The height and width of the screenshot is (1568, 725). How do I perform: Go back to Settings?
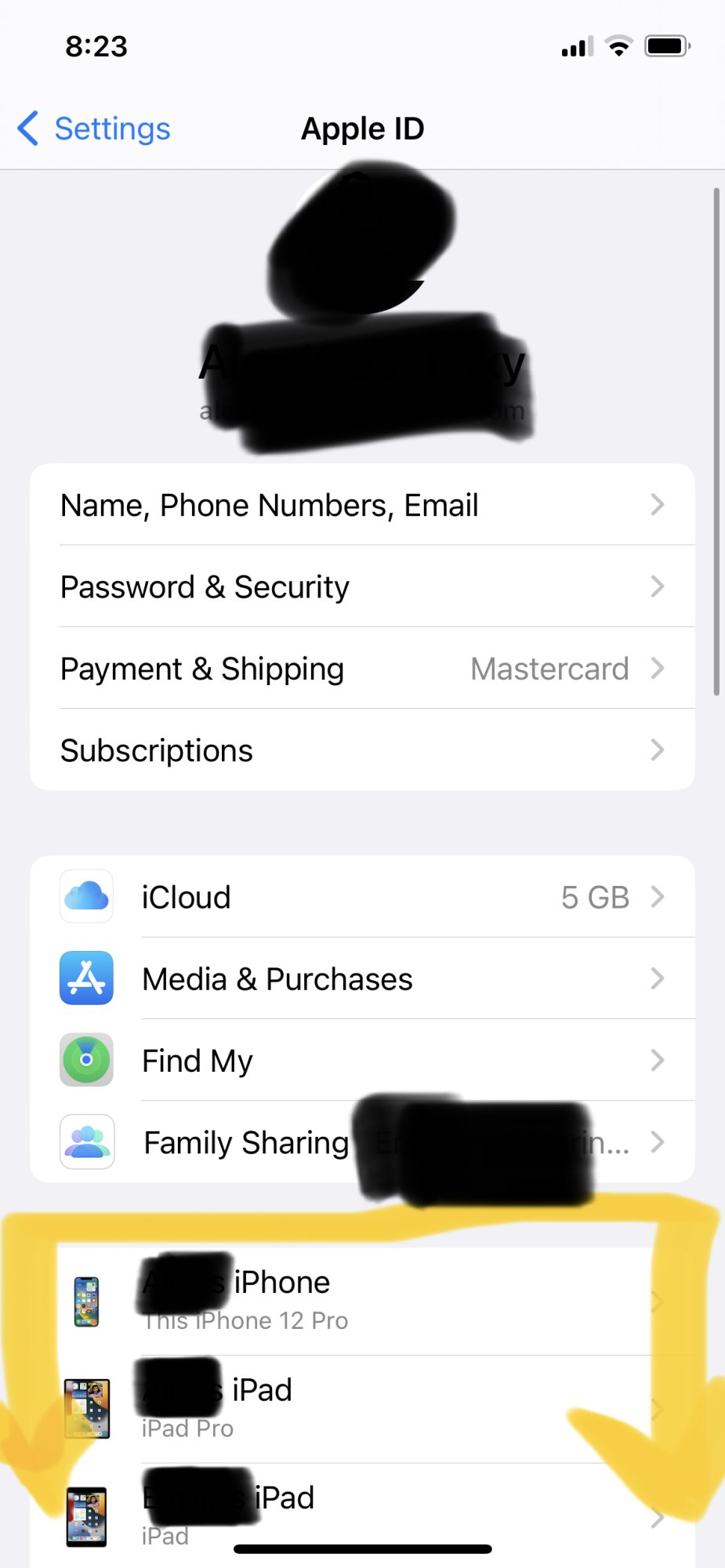[x=94, y=129]
